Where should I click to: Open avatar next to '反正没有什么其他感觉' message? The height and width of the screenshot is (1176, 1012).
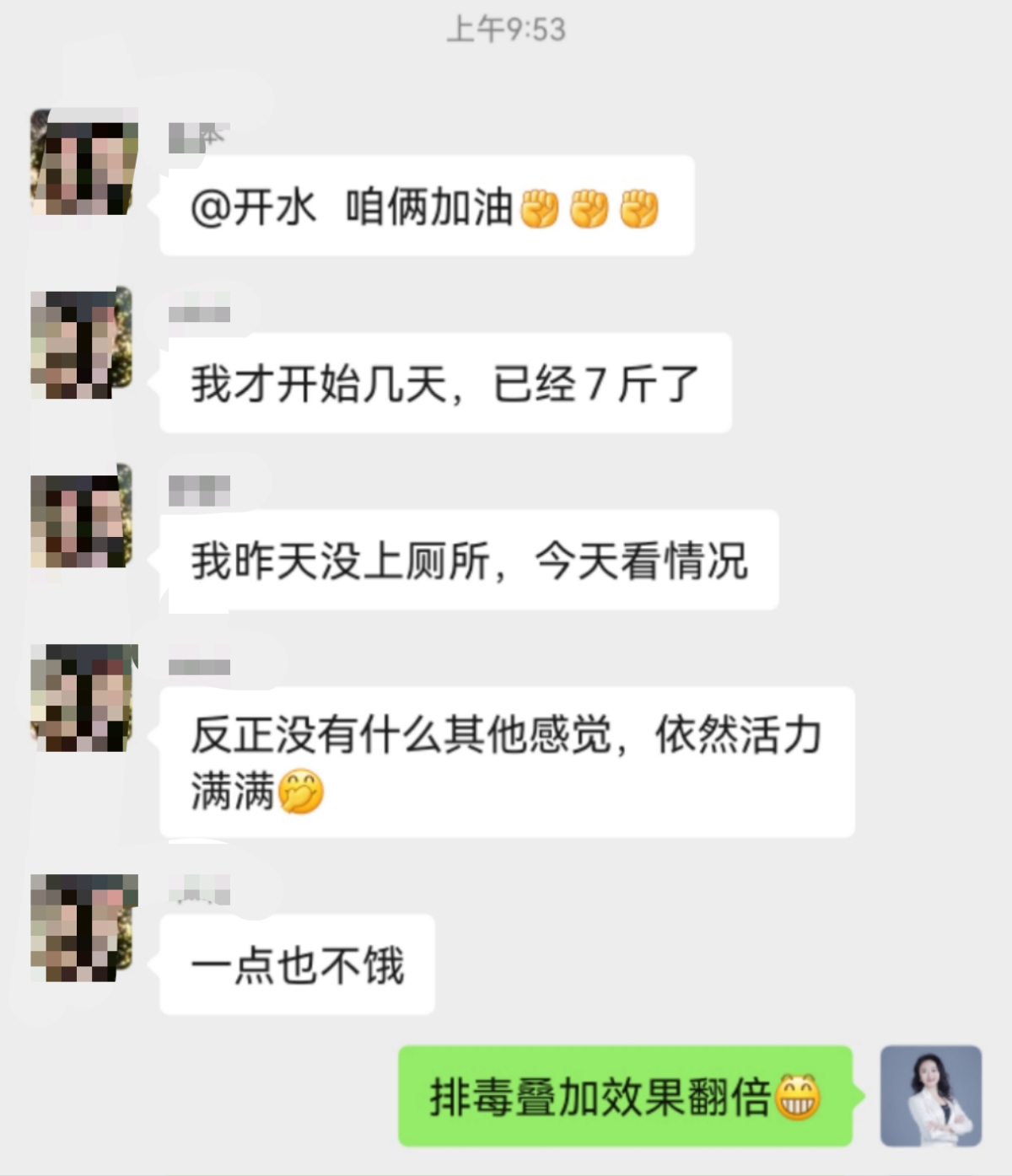[x=83, y=697]
